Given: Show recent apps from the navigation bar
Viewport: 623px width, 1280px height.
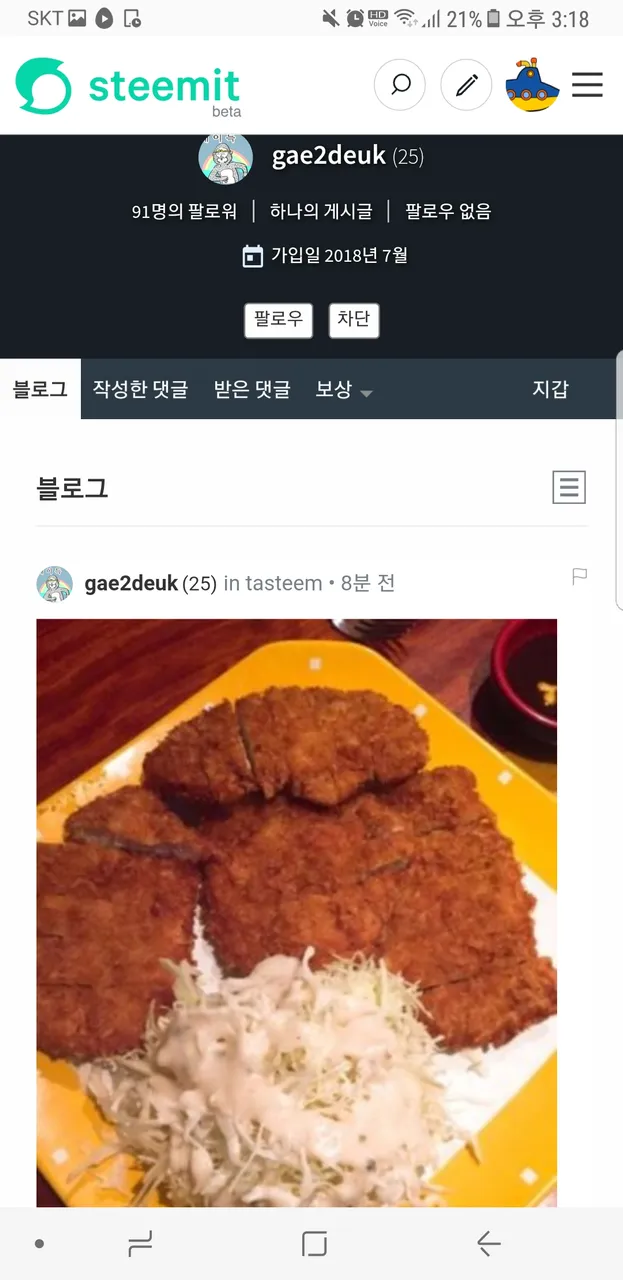Looking at the screenshot, I should [140, 1243].
